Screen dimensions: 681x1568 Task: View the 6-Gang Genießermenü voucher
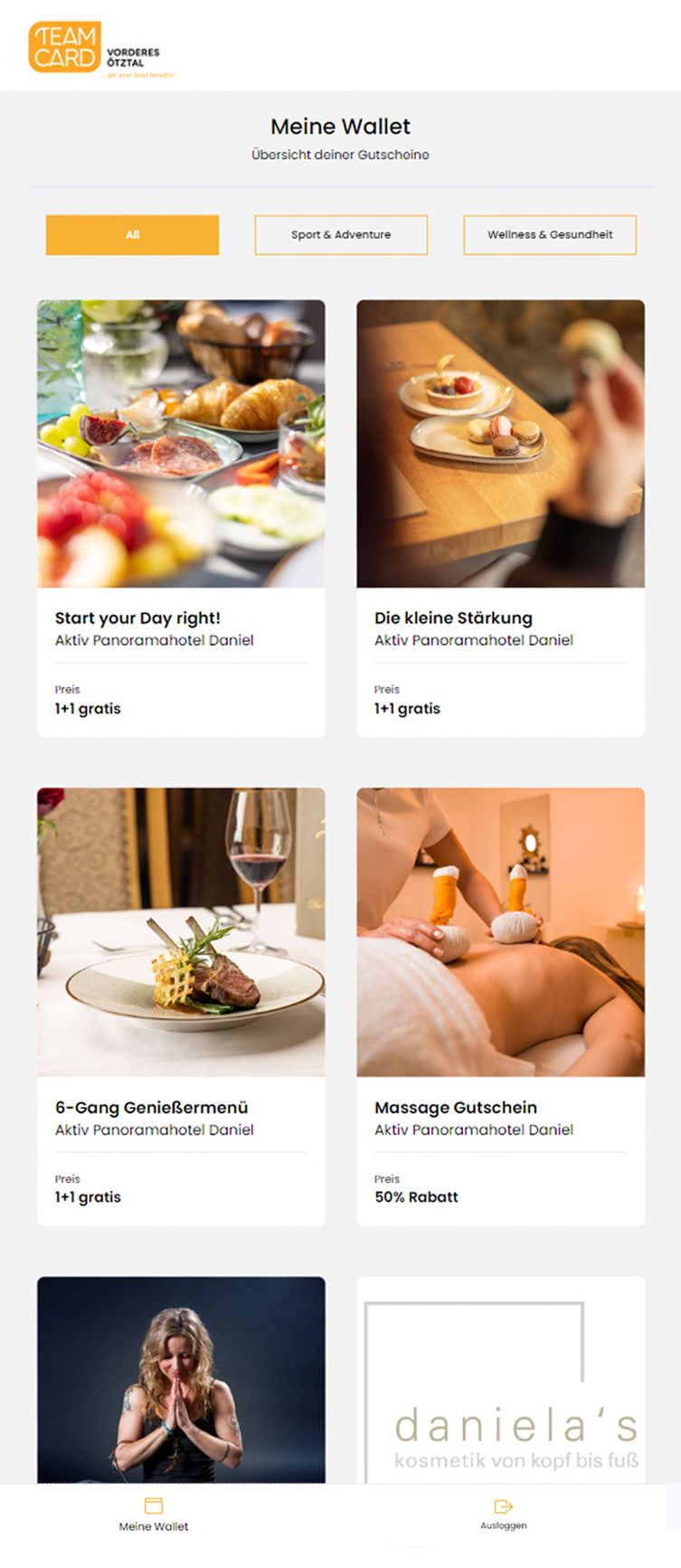(181, 1006)
